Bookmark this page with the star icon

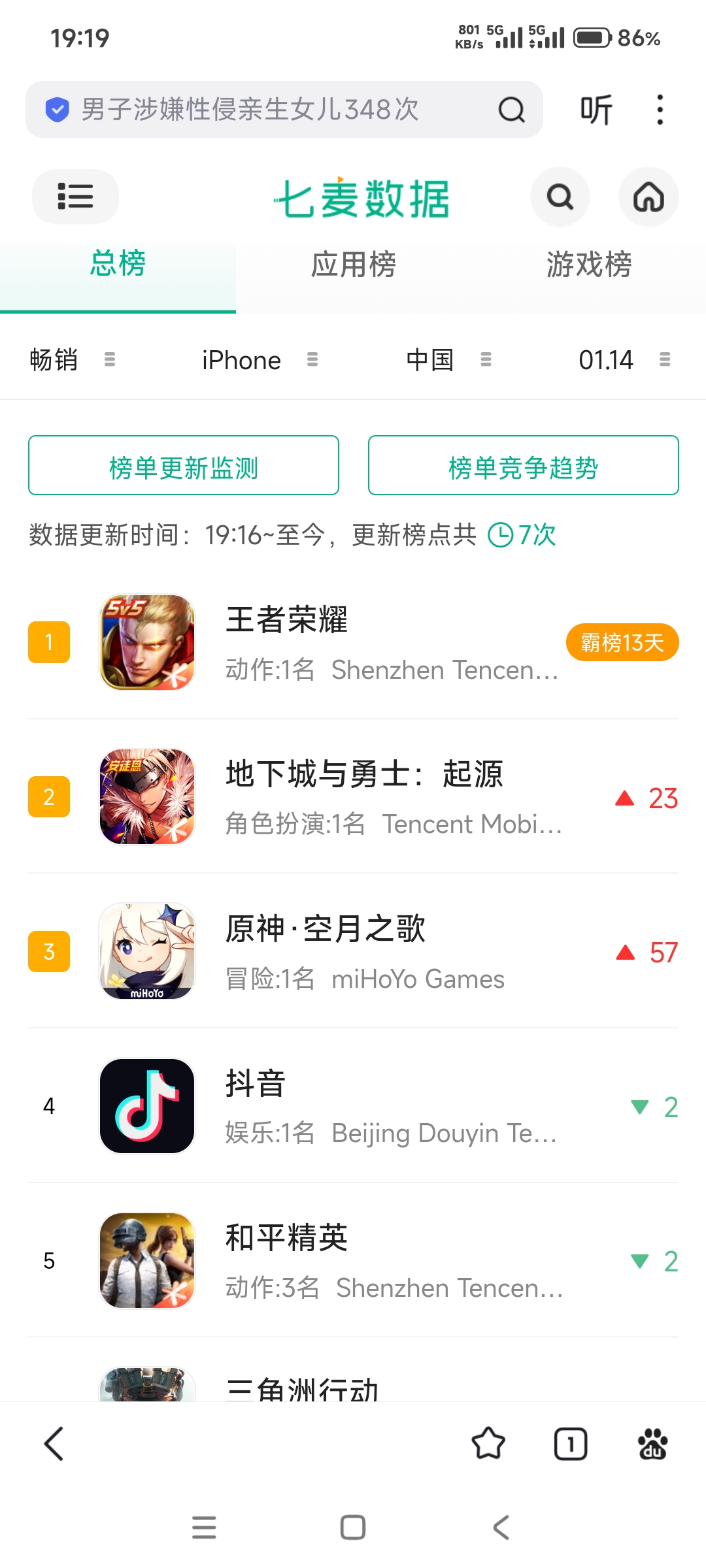(488, 1444)
